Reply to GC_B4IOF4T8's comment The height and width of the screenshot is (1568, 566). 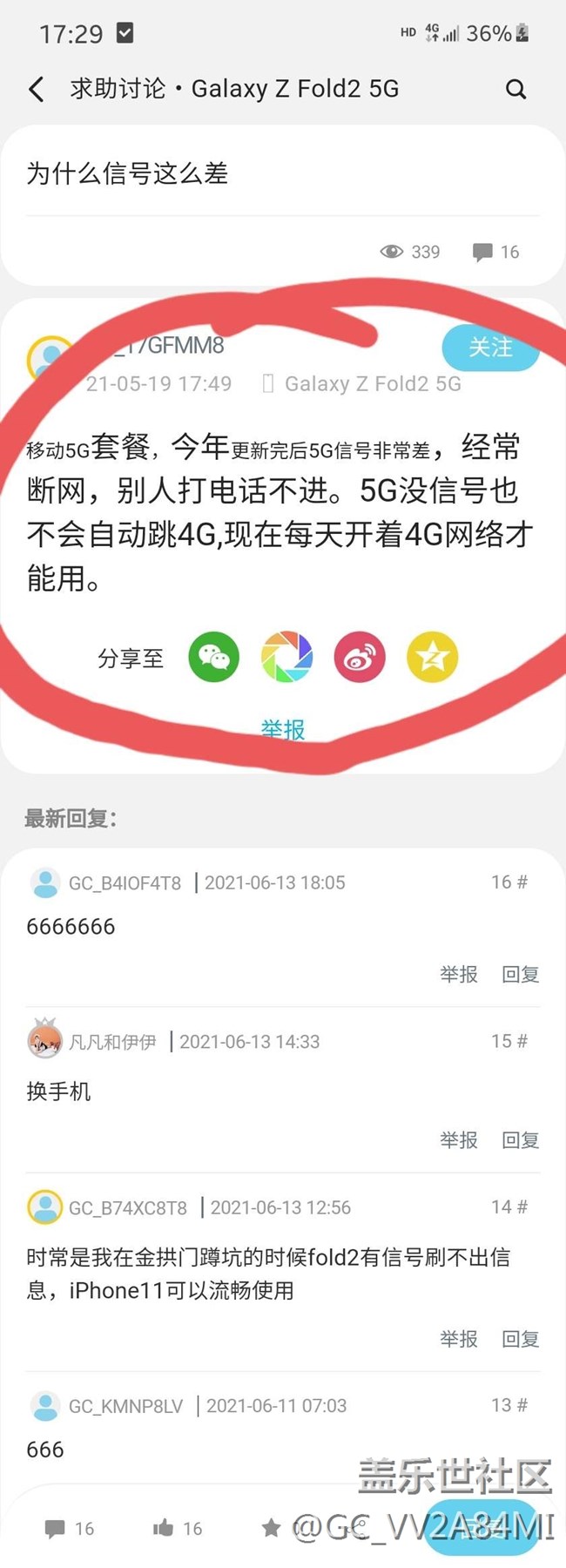521,975
